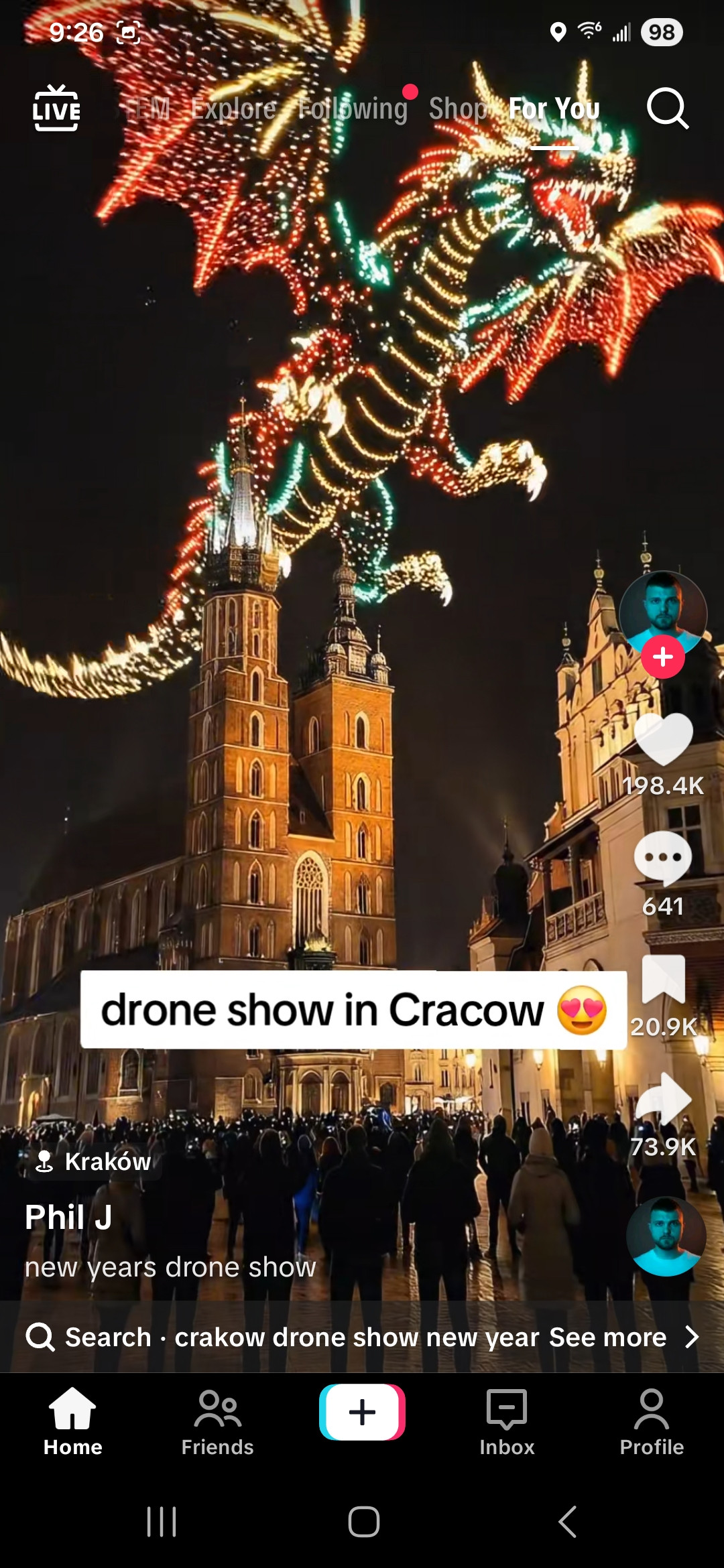Like this drone show video
The width and height of the screenshot is (724, 1568).
663,740
